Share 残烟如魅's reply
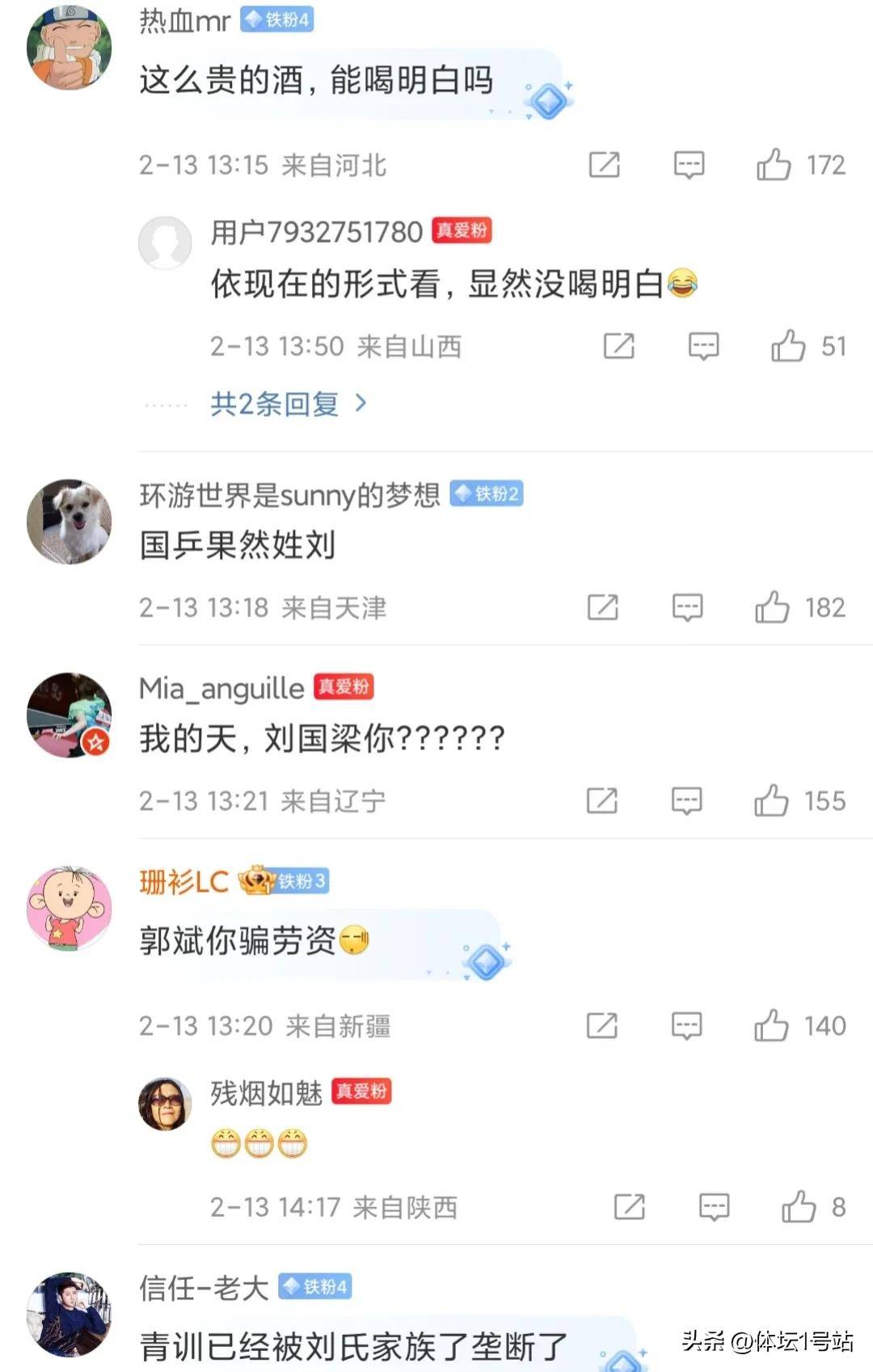Image resolution: width=873 pixels, height=1372 pixels. (630, 1207)
